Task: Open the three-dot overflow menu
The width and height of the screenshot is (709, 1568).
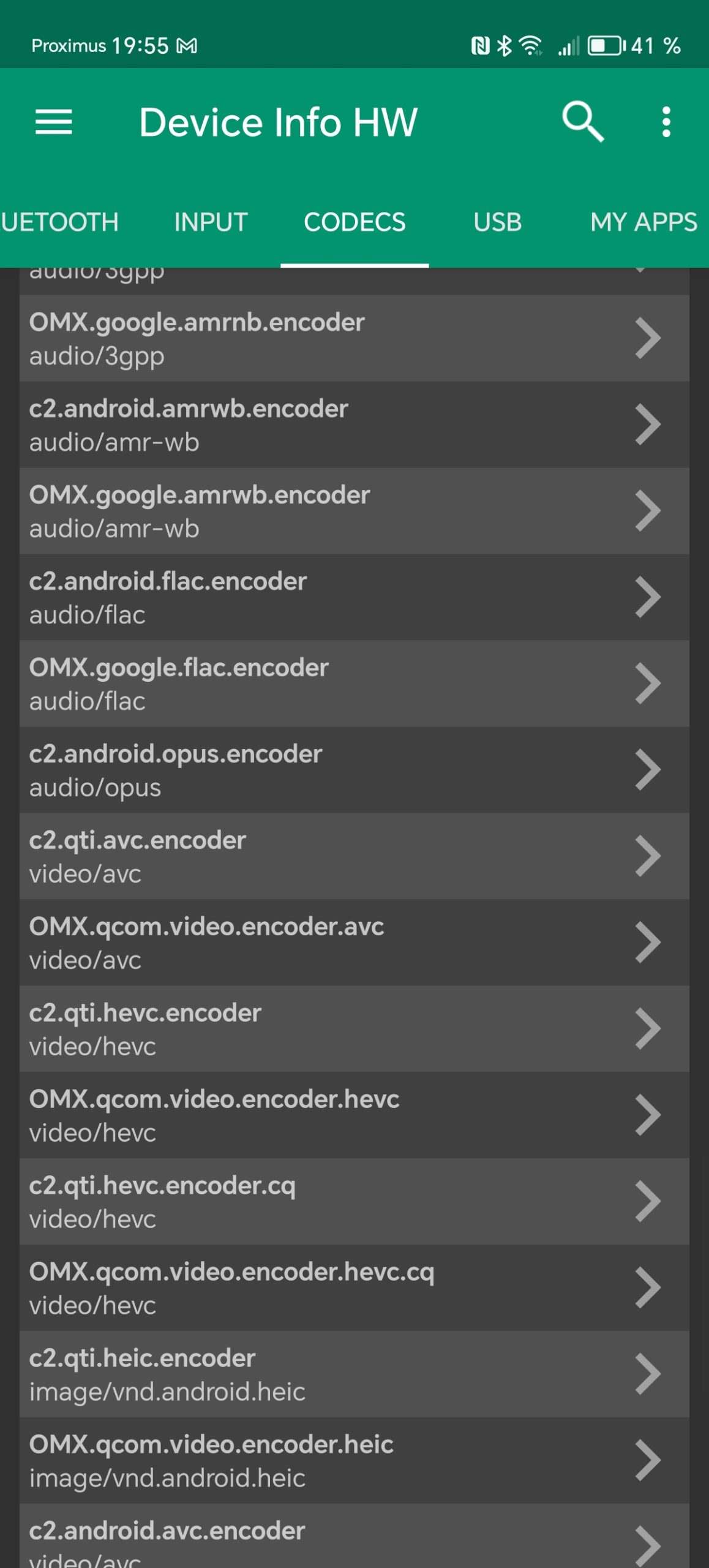Action: point(666,122)
